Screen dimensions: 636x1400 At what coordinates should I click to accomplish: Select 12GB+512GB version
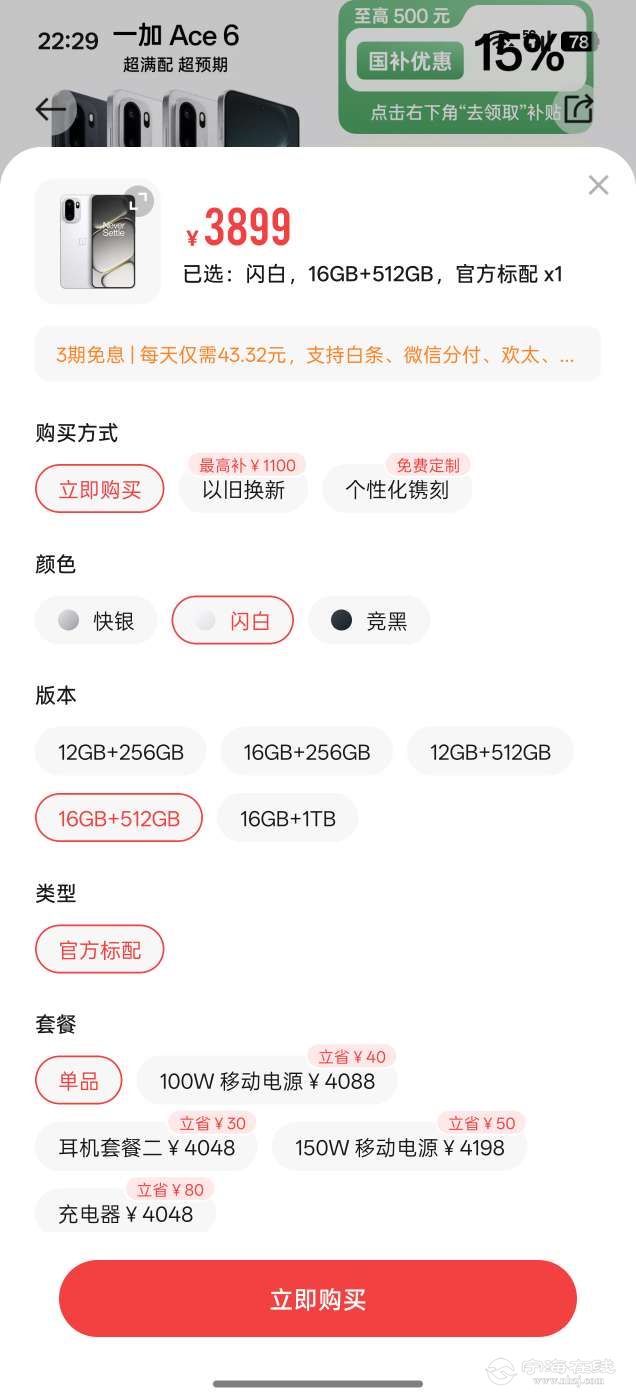tap(490, 752)
